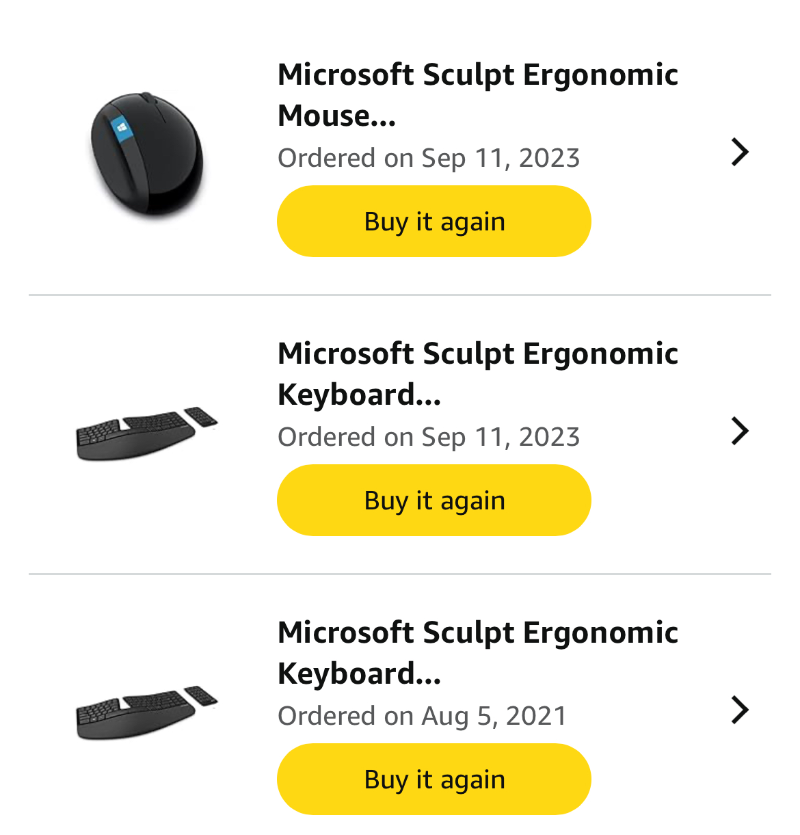Open the Microsoft Sculpt Ergonomic Mouse title link
Screen dimensions: 800x835
(x=478, y=94)
